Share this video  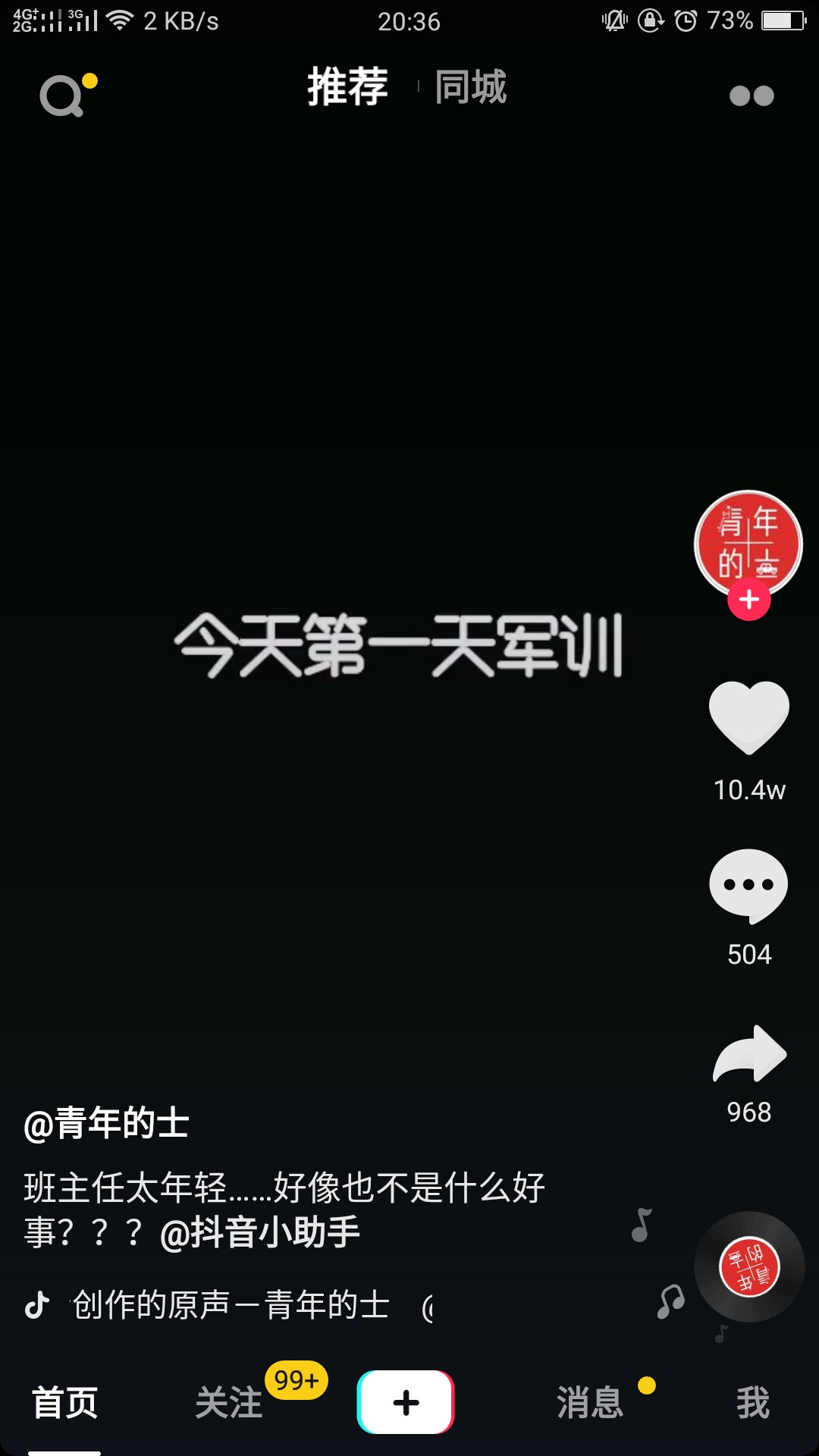(749, 1054)
